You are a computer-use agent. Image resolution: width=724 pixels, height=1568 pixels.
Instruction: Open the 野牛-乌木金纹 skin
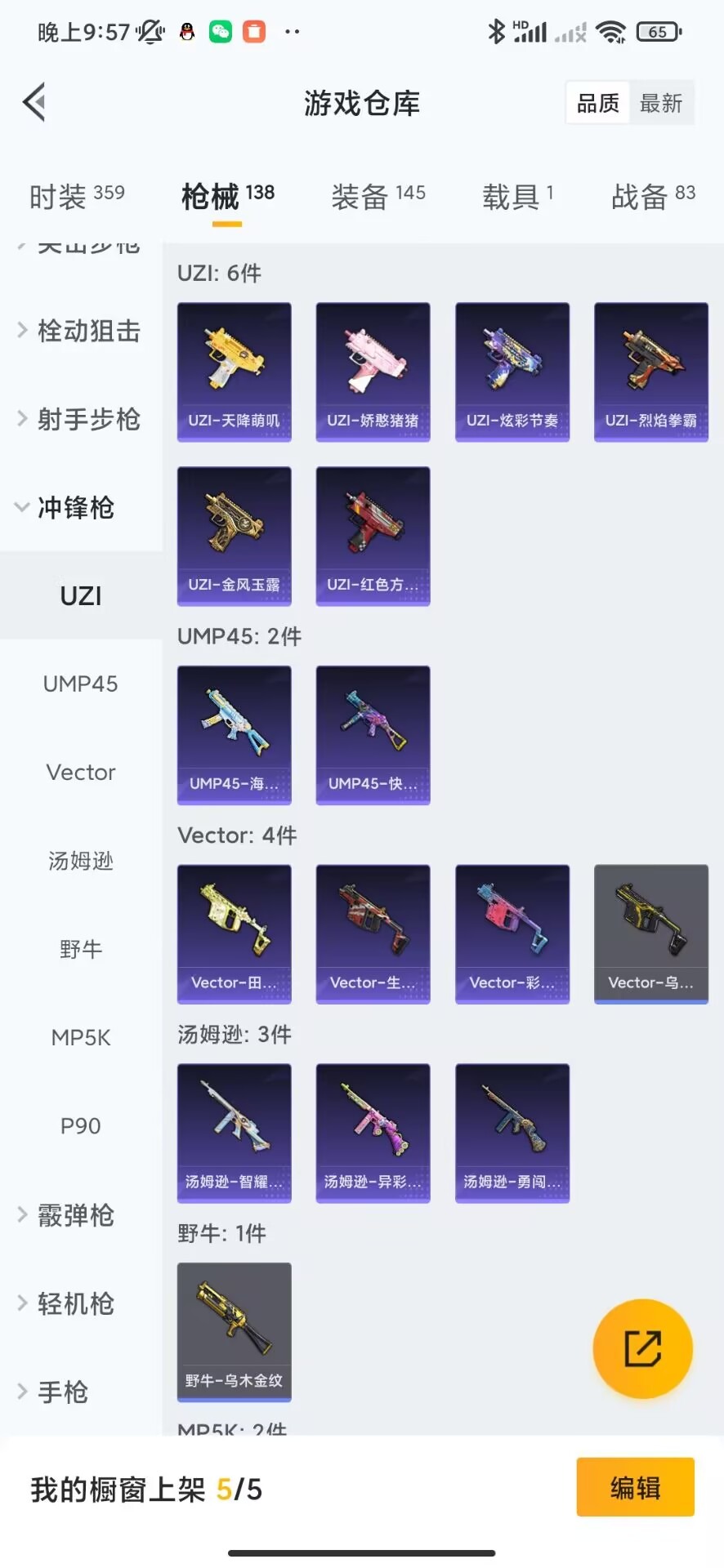pyautogui.click(x=235, y=1332)
